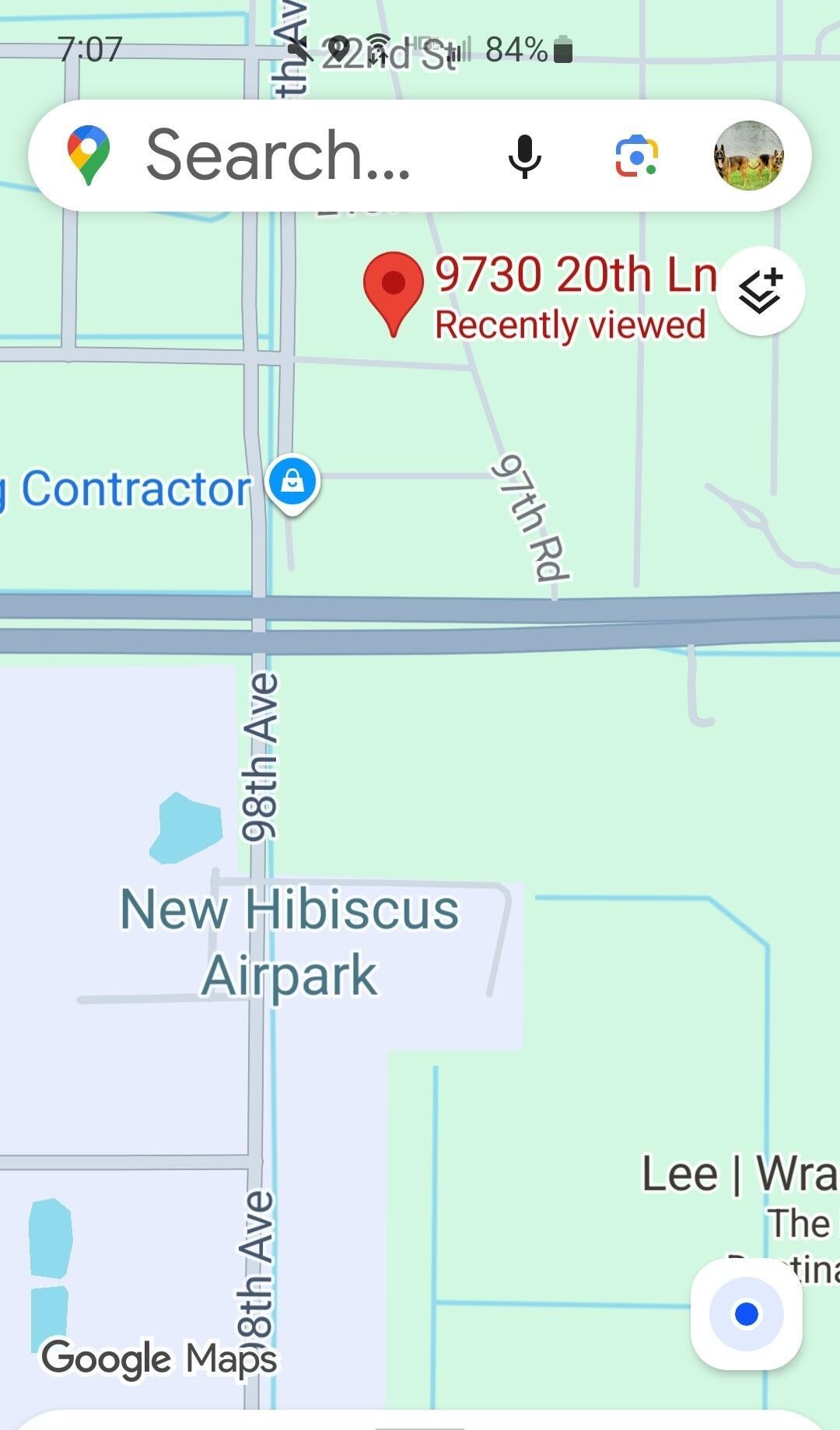The width and height of the screenshot is (840, 1430).
Task: Open the Contractor shopping place marker
Action: (292, 482)
